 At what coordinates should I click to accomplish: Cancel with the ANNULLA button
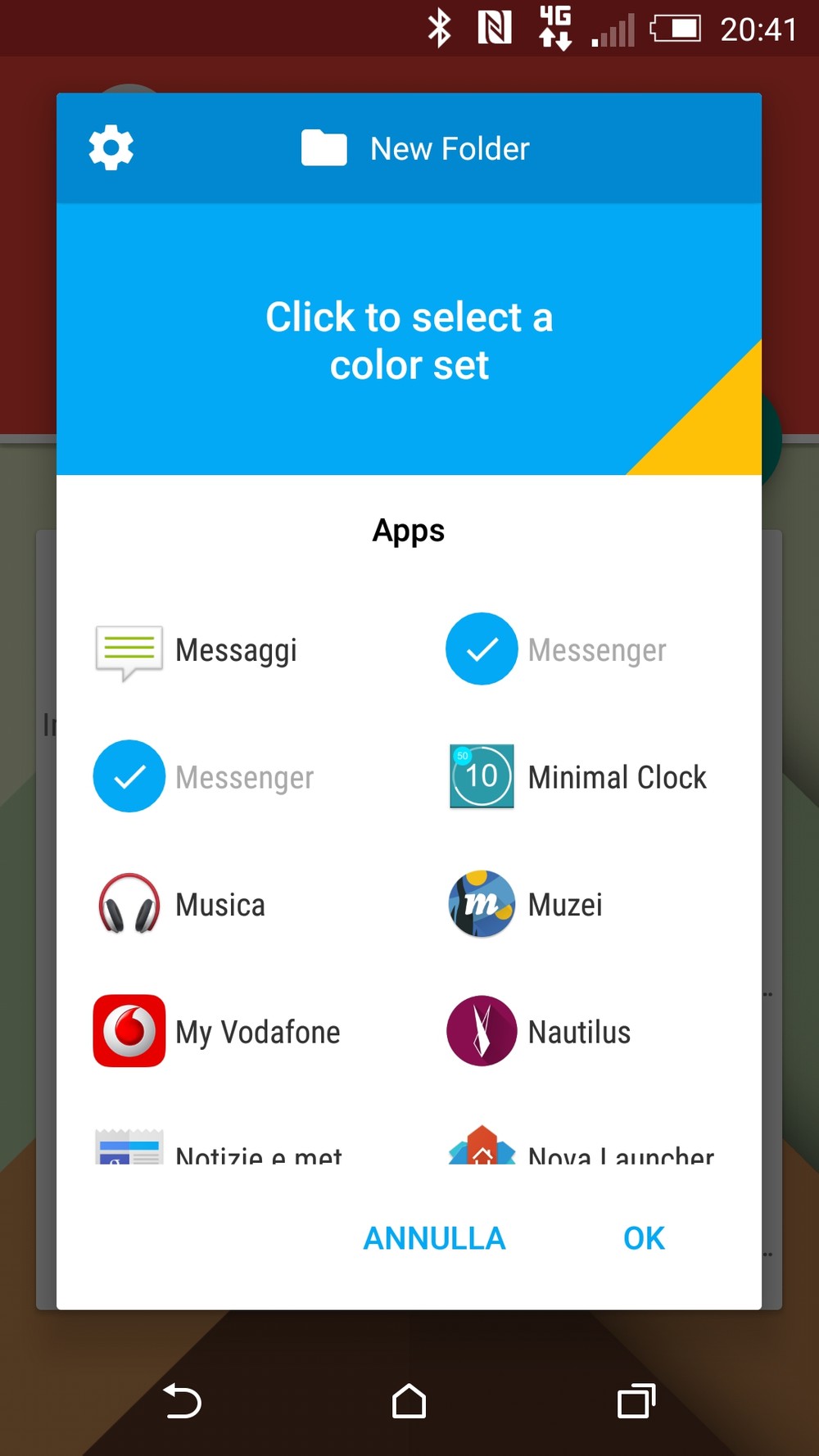point(434,1238)
